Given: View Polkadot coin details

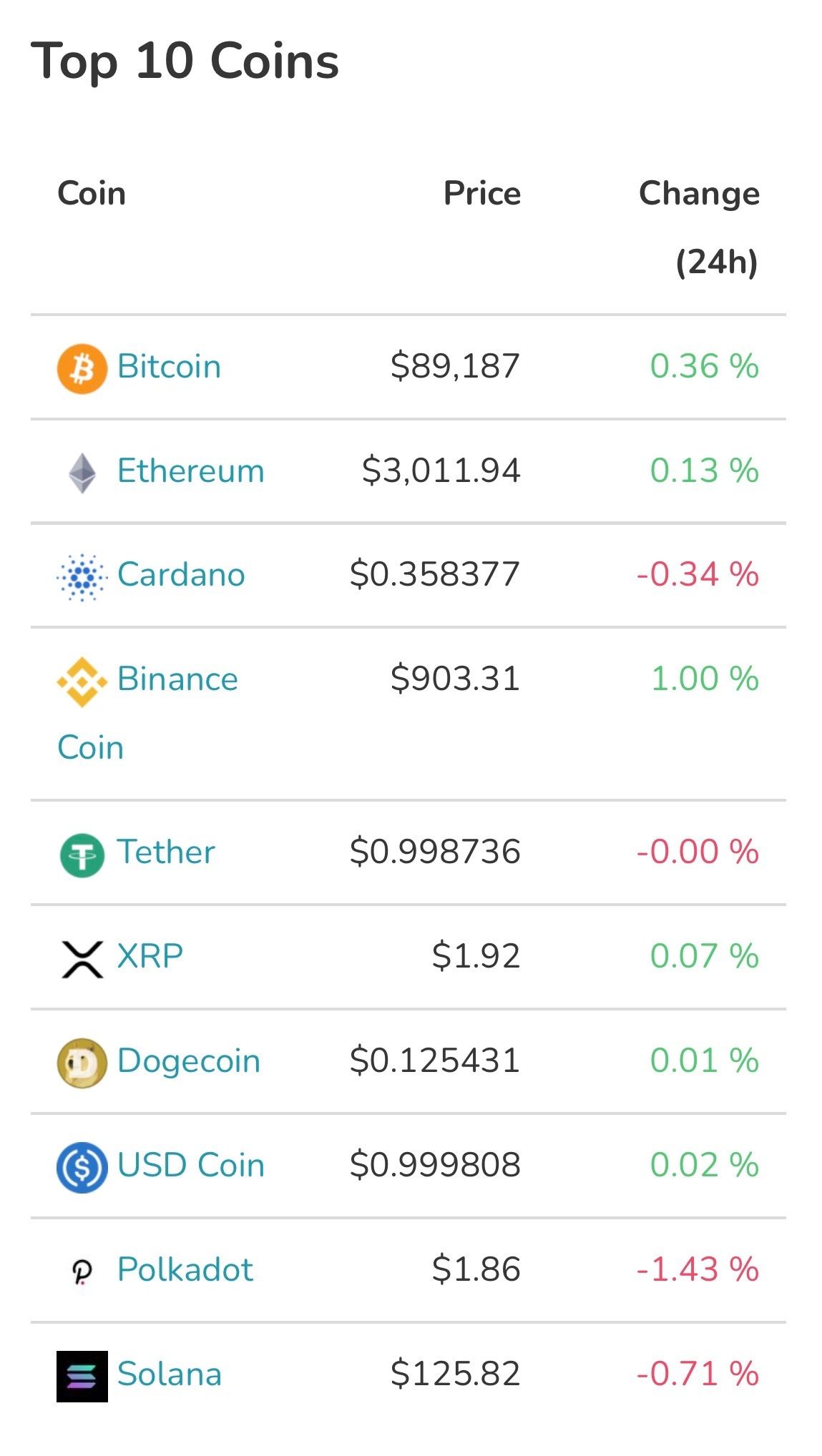Looking at the screenshot, I should [x=185, y=1269].
